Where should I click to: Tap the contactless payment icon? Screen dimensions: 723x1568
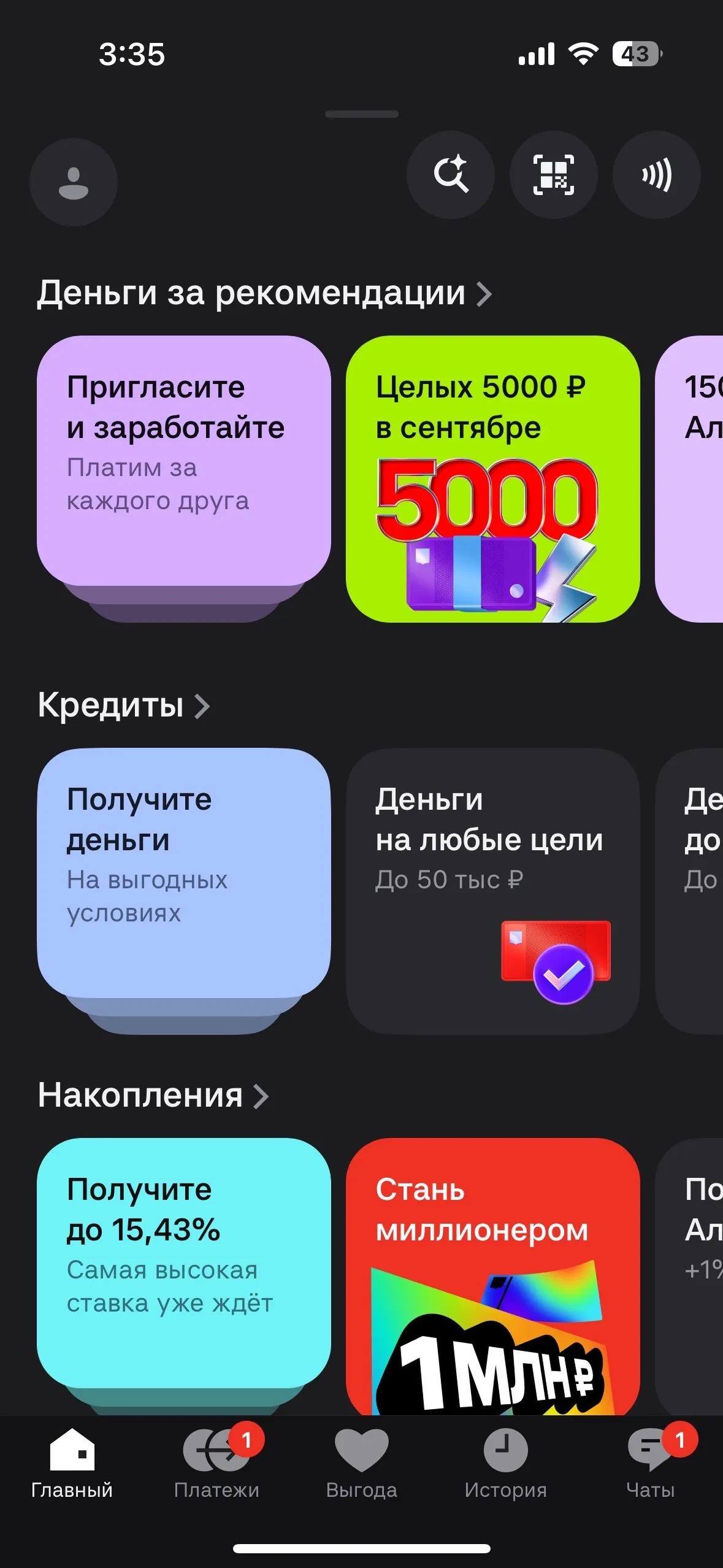[657, 175]
